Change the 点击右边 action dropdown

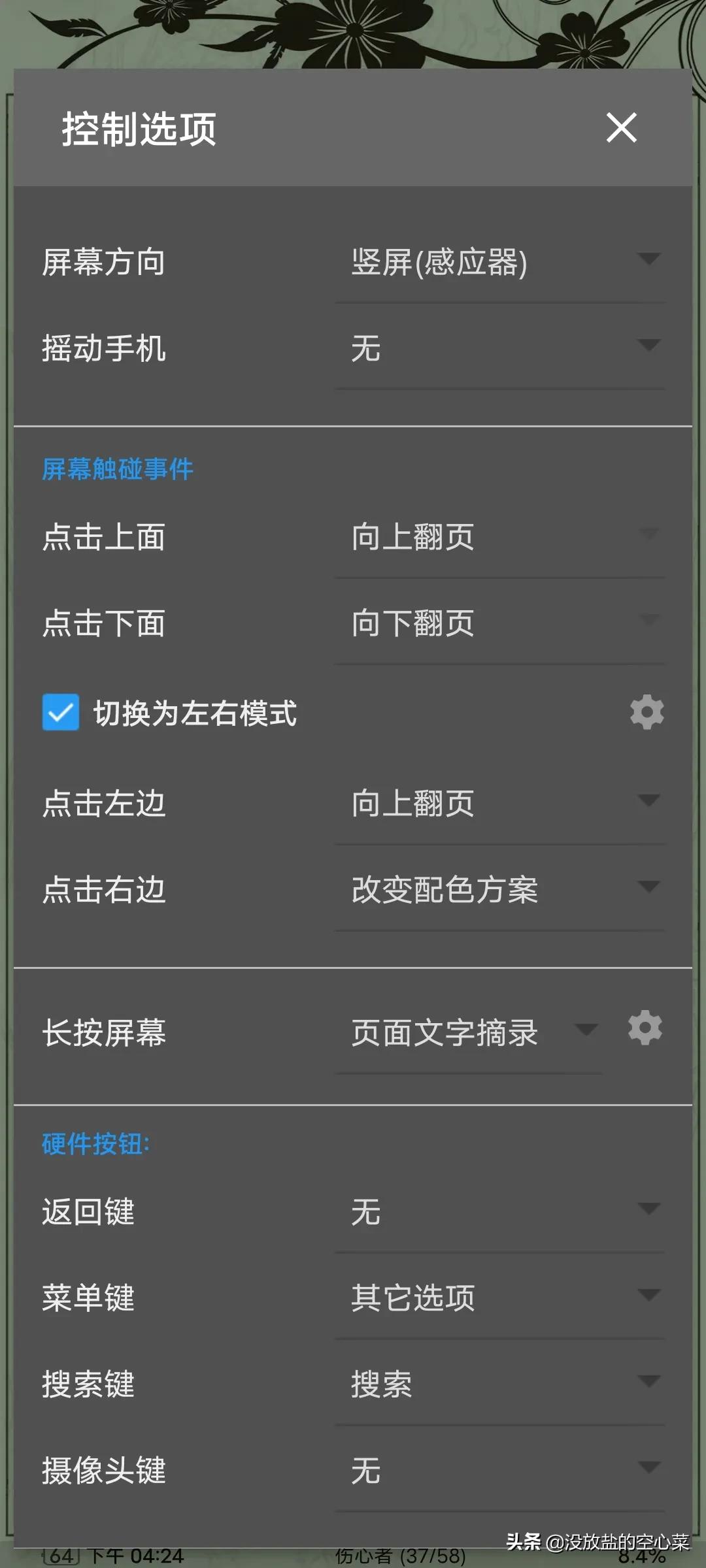[x=500, y=890]
